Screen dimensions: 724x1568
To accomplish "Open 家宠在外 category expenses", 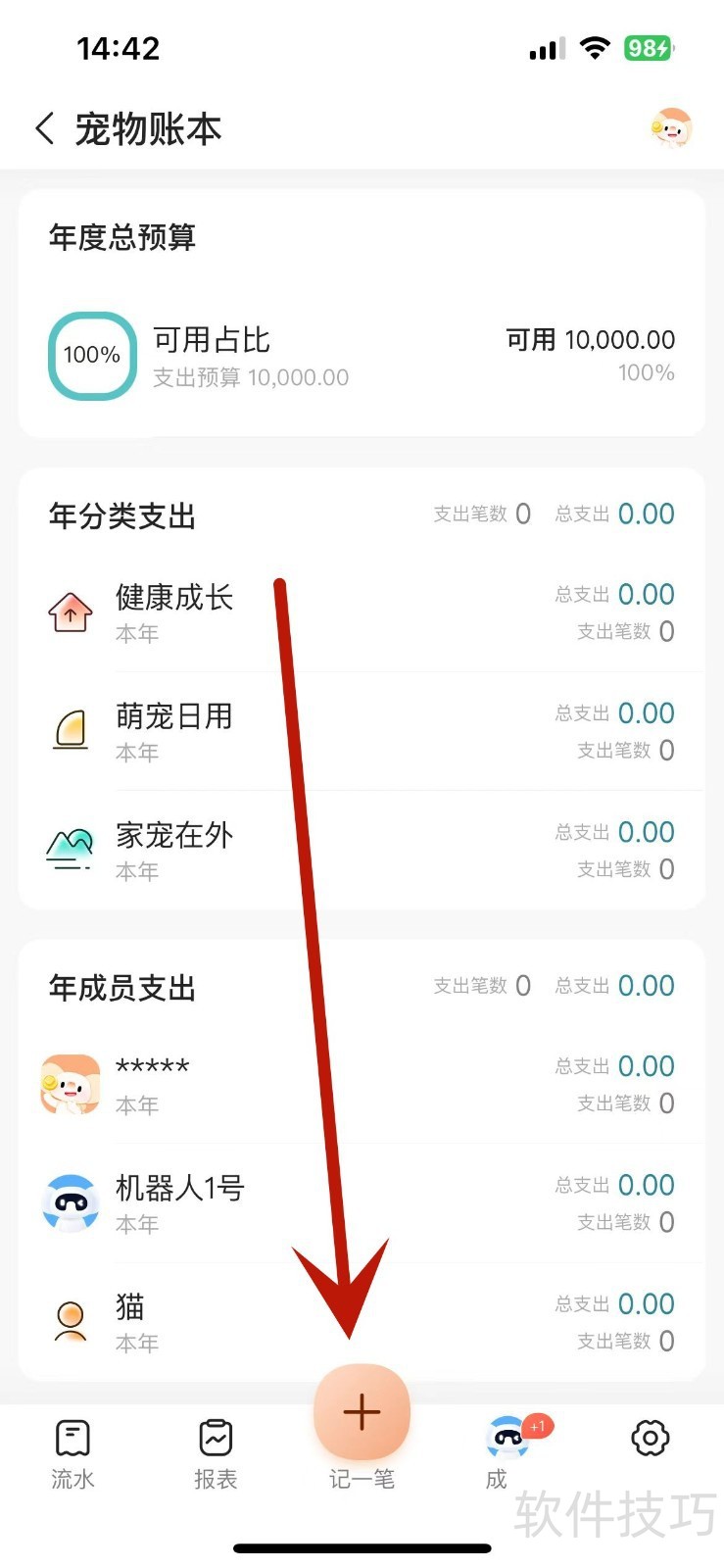I will coord(362,850).
